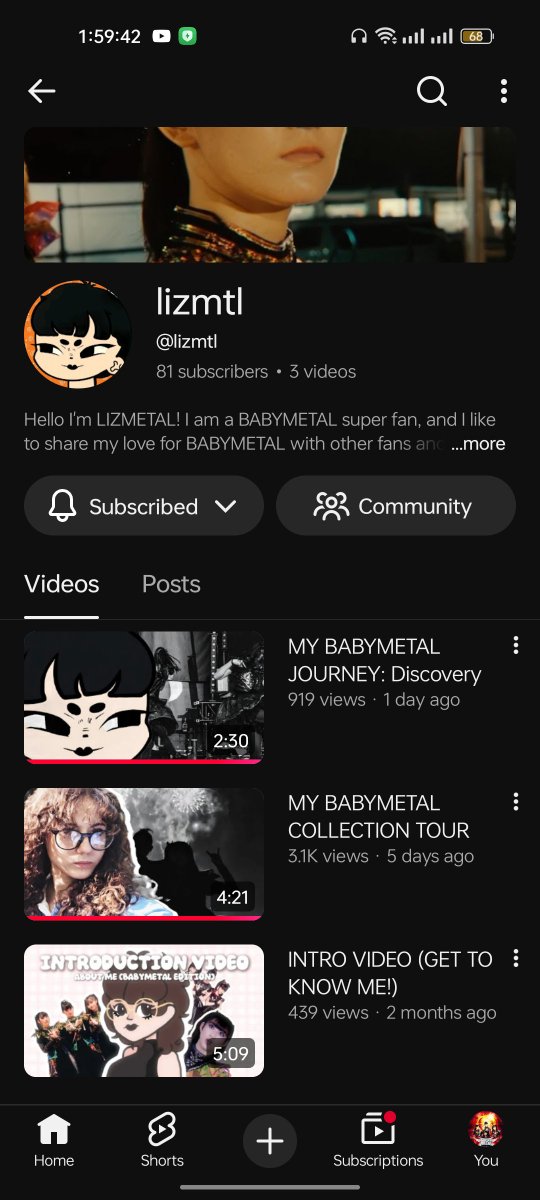
Task: Open the channel's overflow menu in the app bar
Action: tap(503, 91)
